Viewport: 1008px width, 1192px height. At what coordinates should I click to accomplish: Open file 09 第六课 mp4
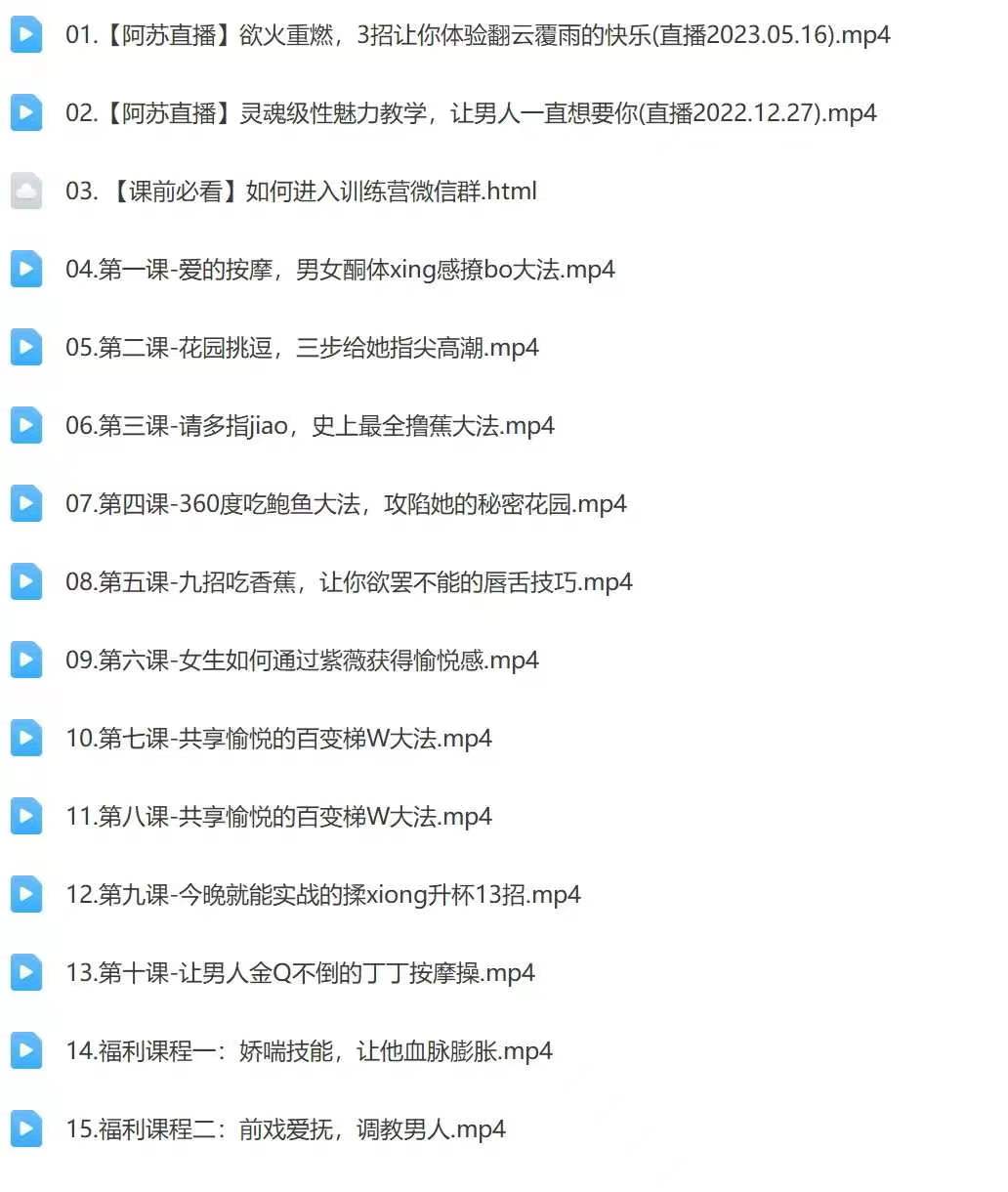click(302, 660)
